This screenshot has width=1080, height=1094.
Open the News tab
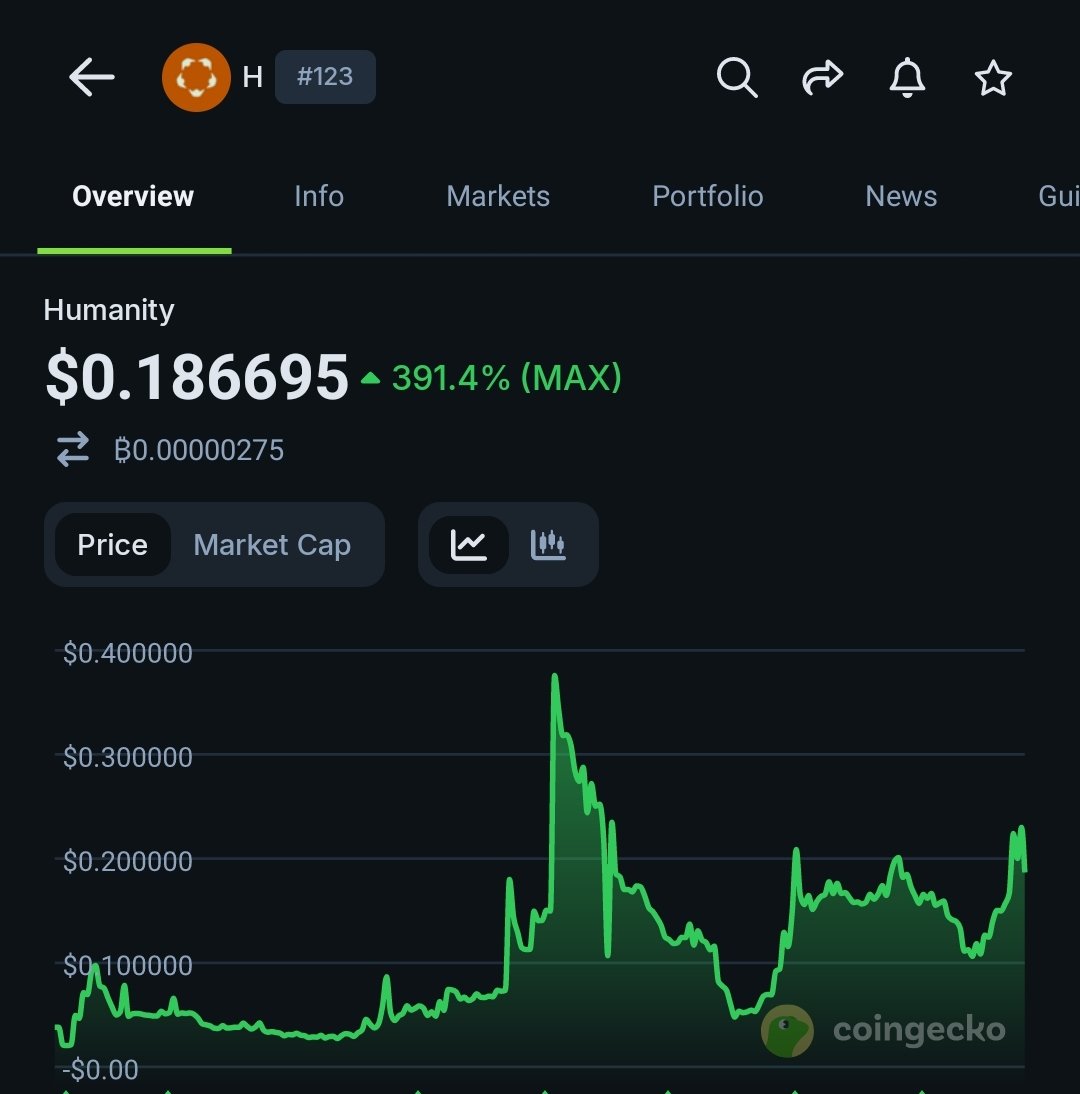pos(901,196)
